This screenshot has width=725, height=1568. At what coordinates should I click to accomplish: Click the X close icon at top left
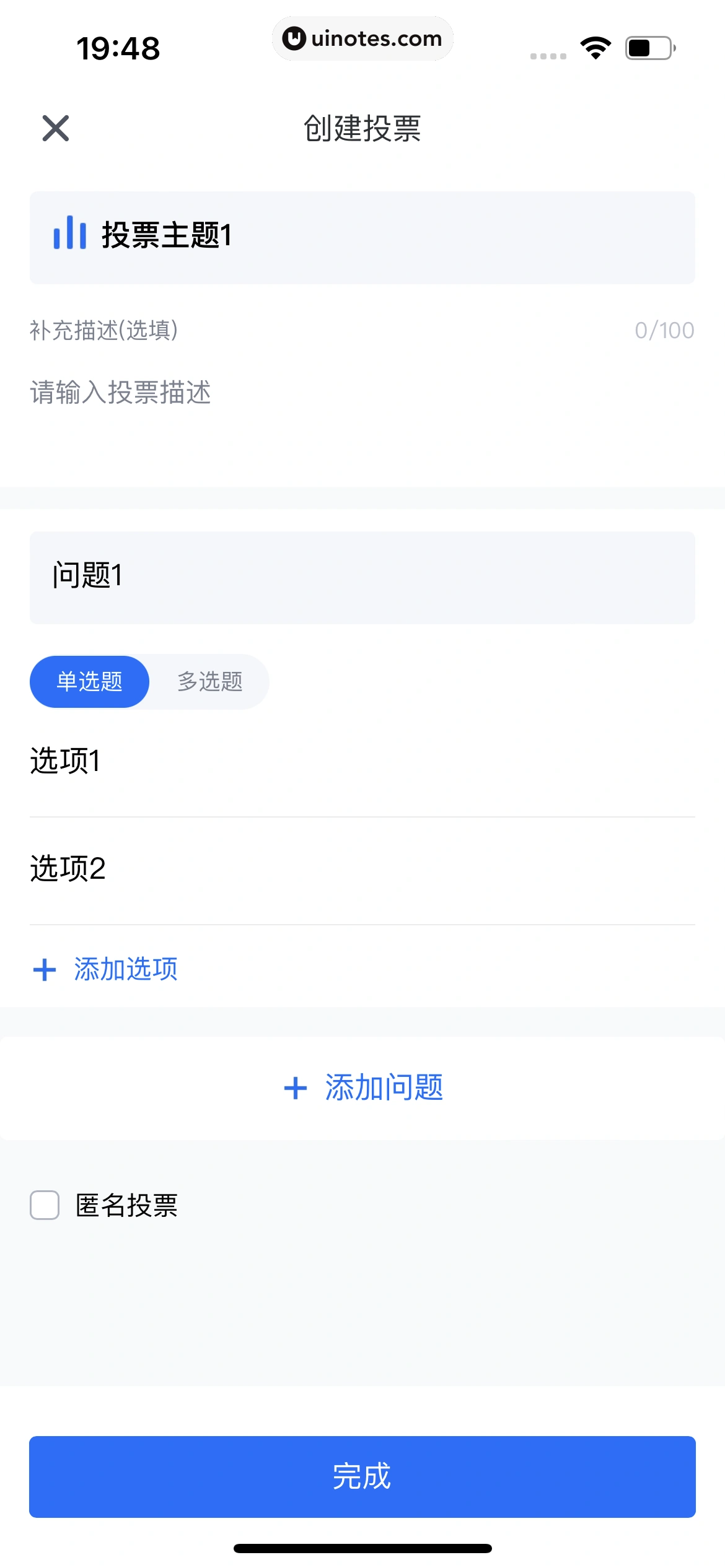(55, 129)
